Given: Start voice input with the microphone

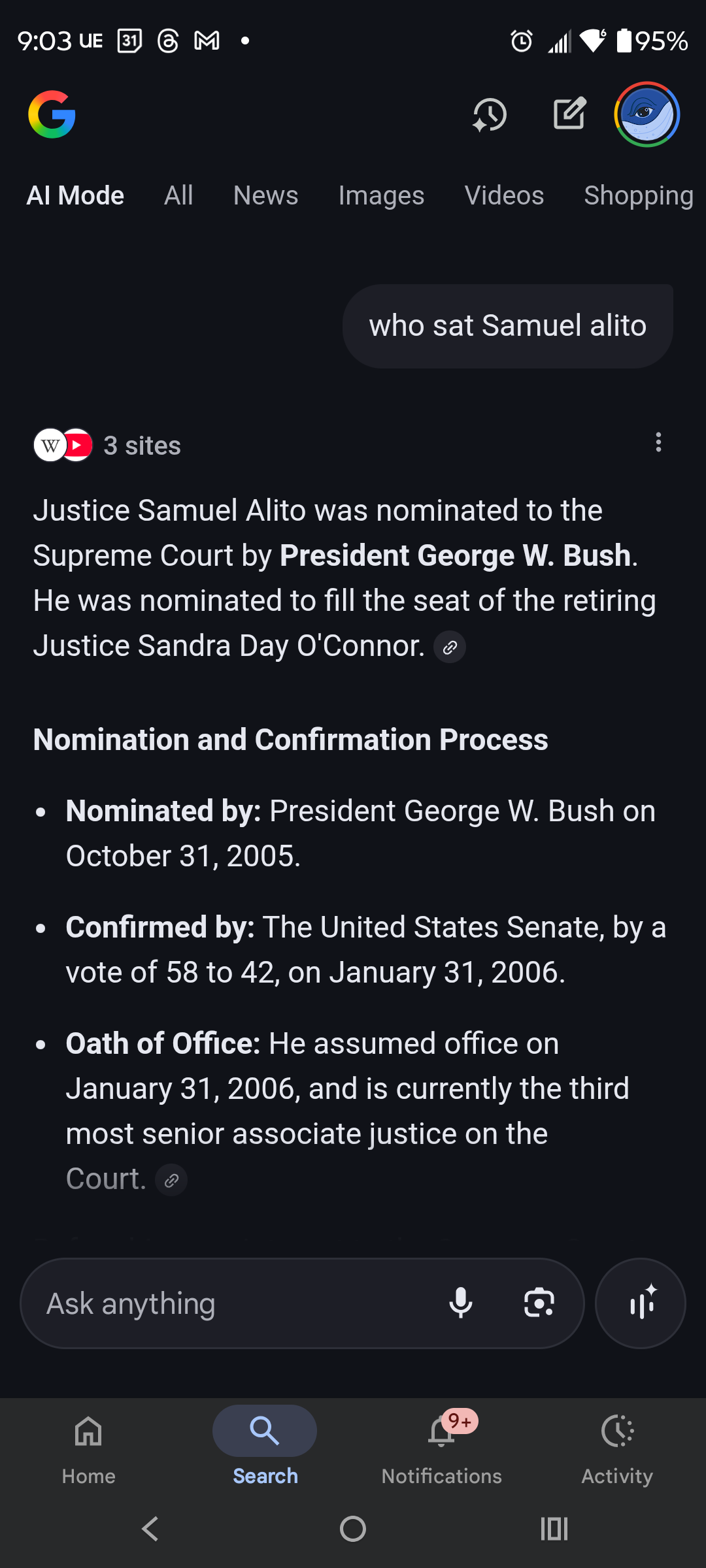Looking at the screenshot, I should pyautogui.click(x=461, y=1303).
